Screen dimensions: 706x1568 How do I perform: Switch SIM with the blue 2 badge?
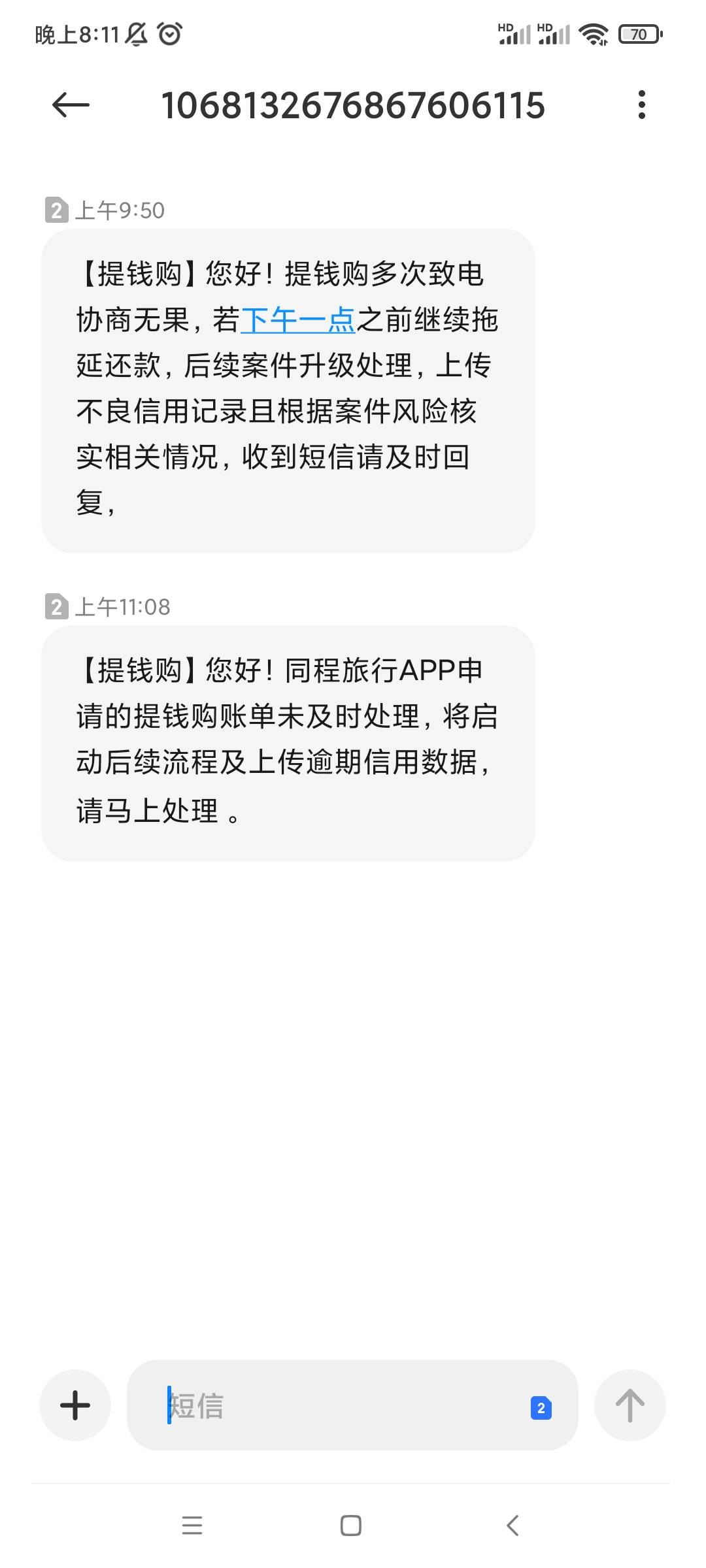[x=541, y=1408]
